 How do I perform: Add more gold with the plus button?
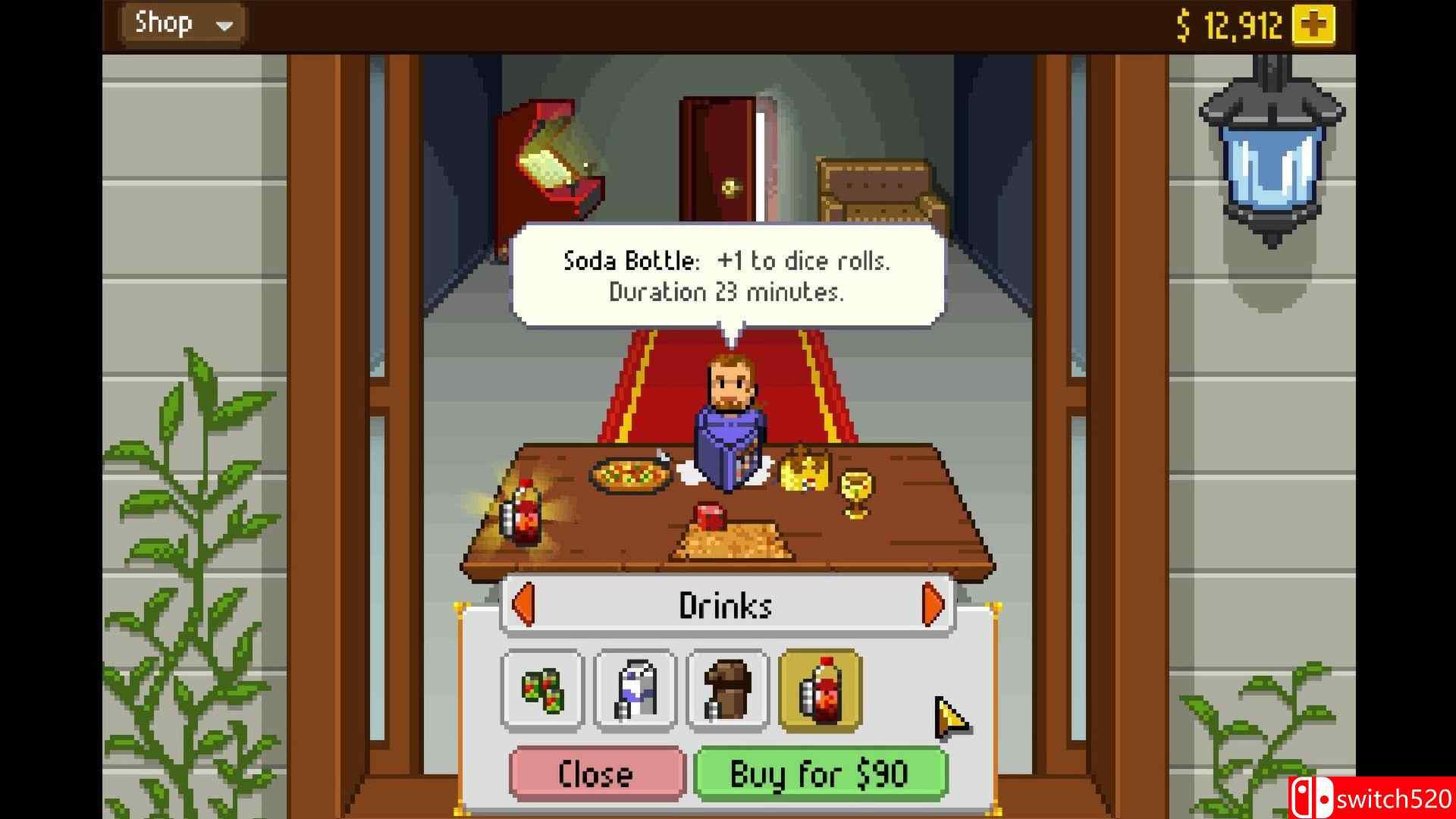[x=1313, y=26]
